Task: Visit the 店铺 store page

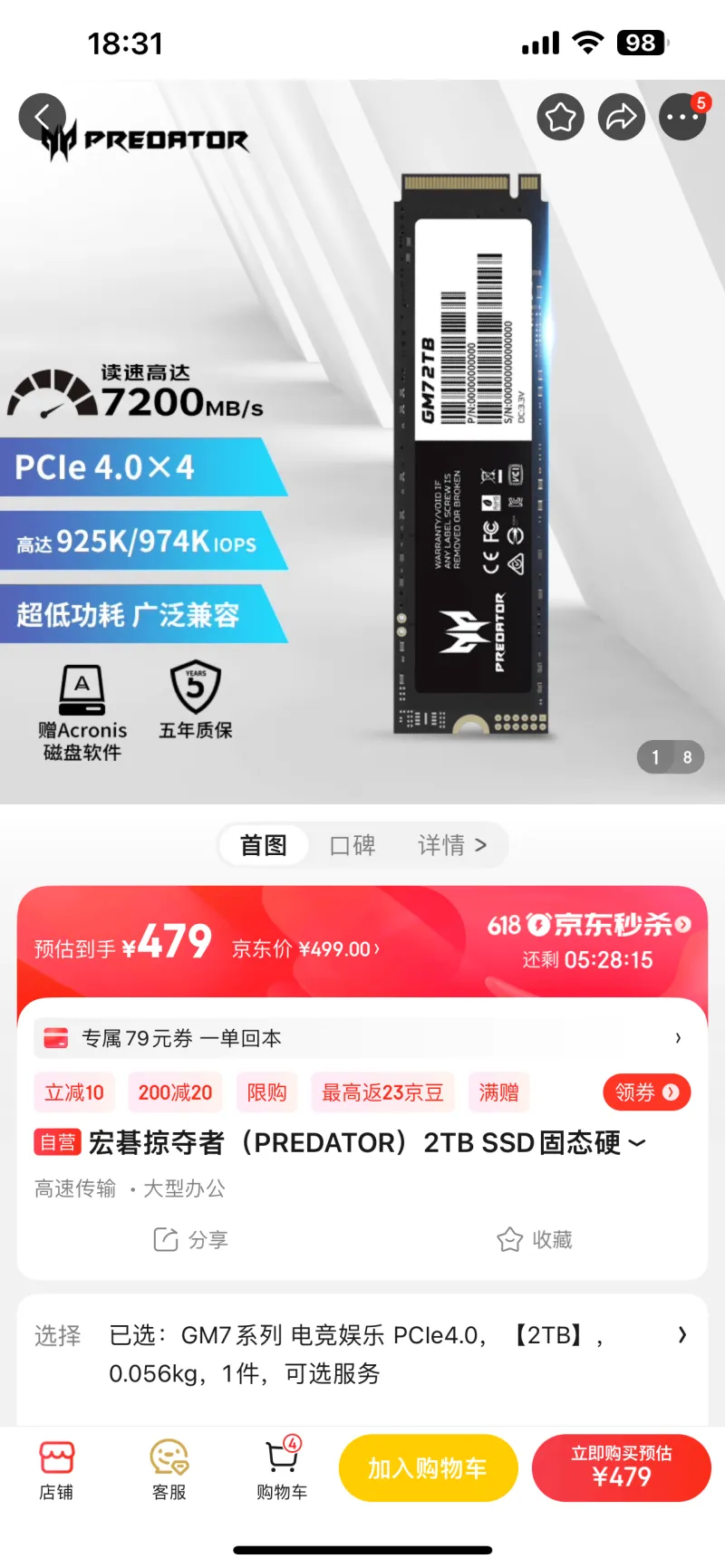Action: 56,1469
